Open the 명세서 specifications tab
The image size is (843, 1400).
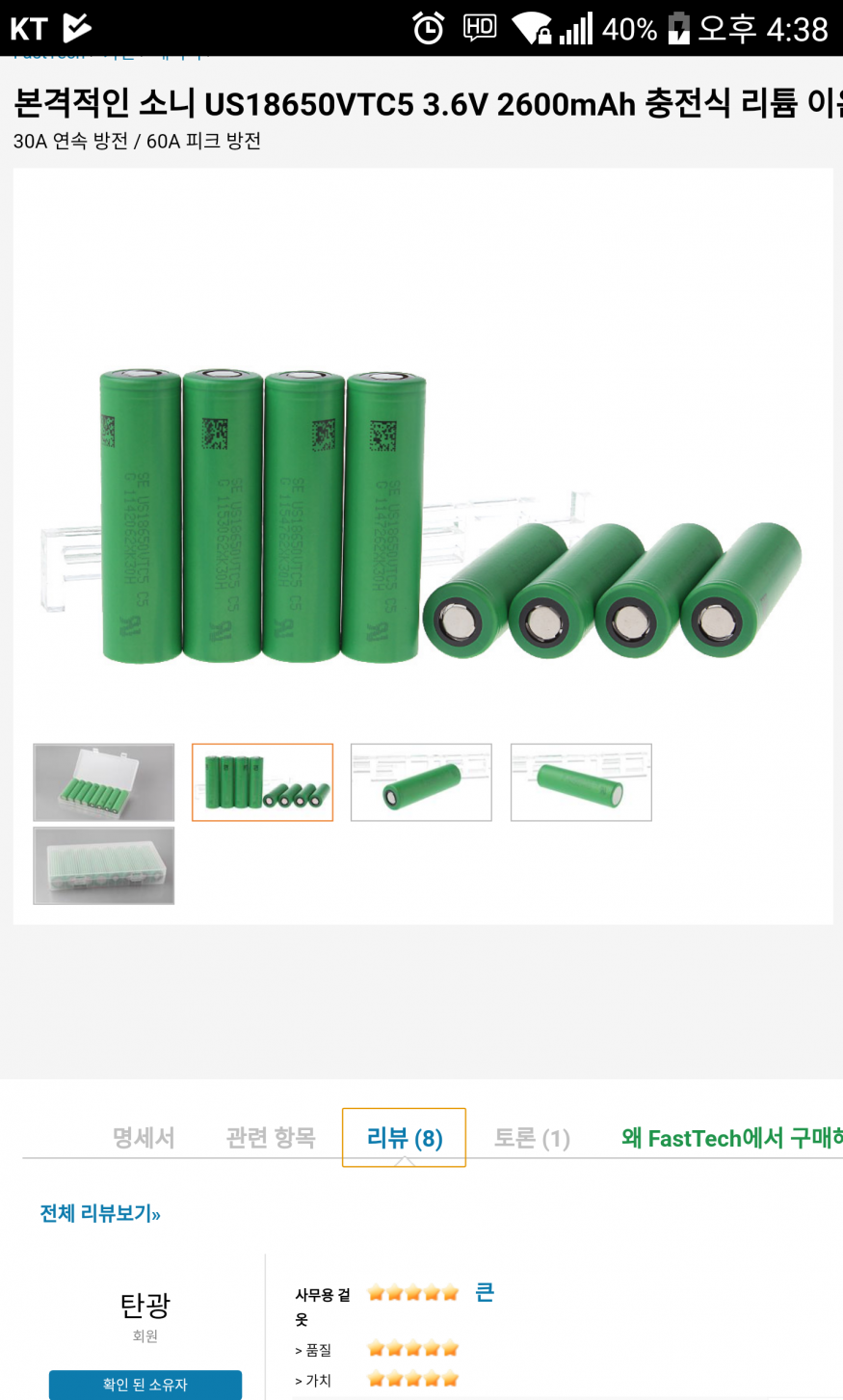[x=144, y=1138]
